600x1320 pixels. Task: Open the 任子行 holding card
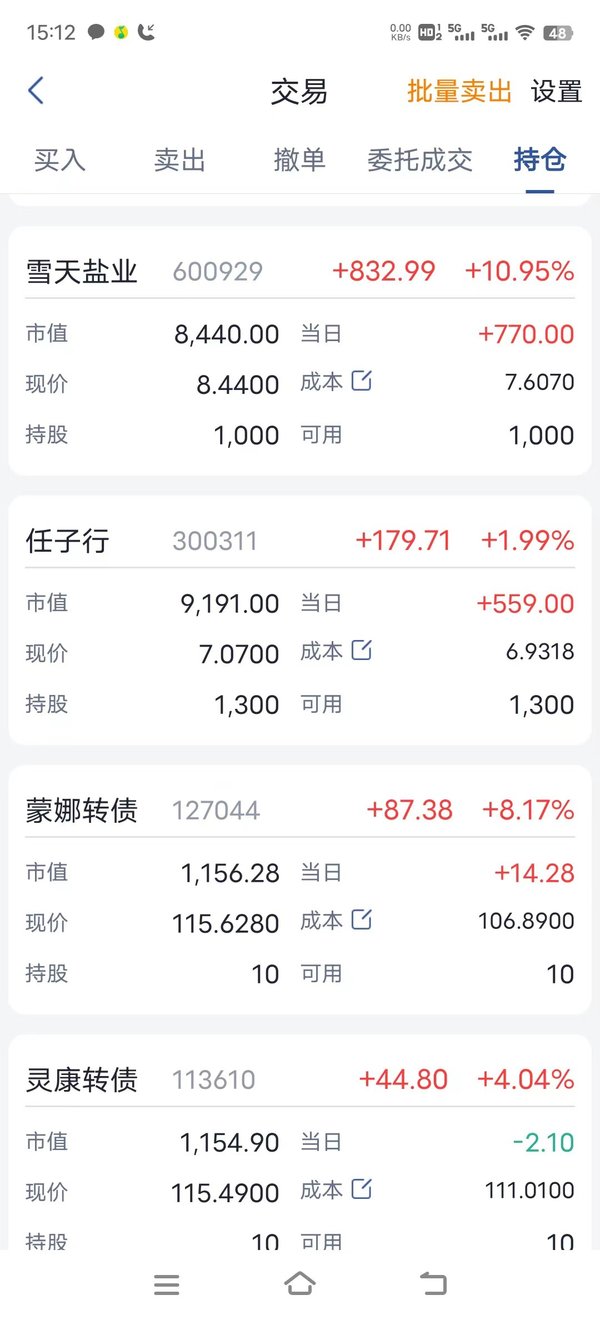pyautogui.click(x=300, y=620)
